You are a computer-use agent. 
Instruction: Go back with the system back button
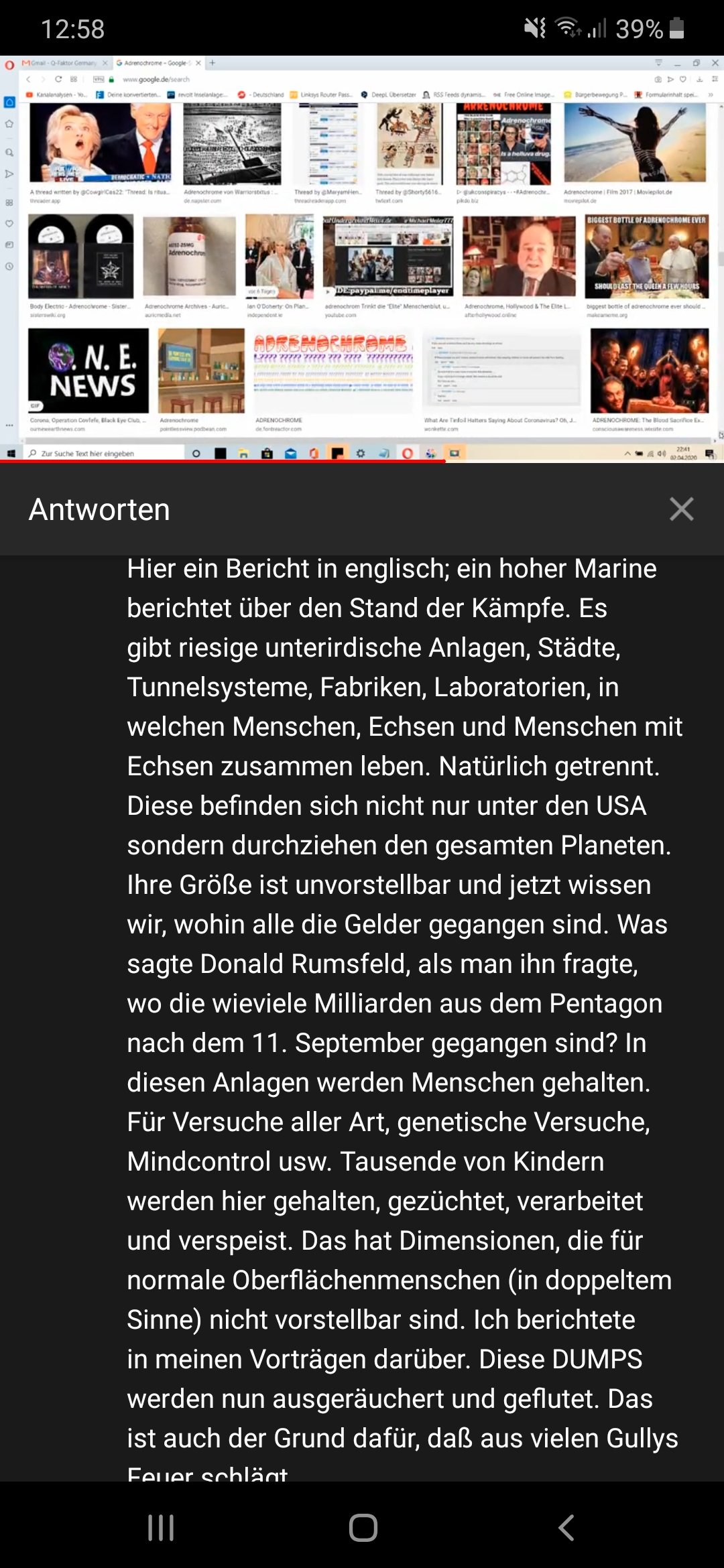pyautogui.click(x=566, y=1528)
